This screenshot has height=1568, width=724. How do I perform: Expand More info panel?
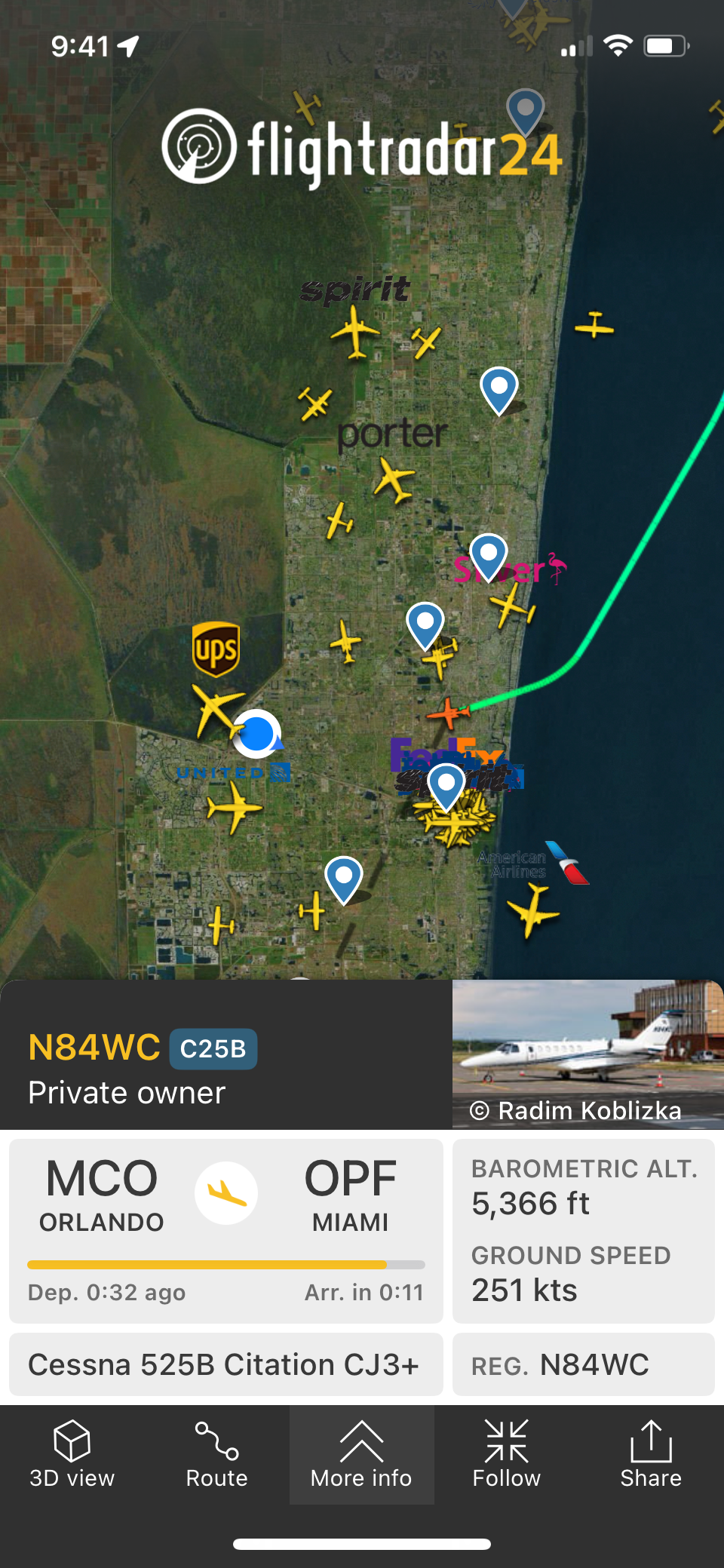(x=361, y=1455)
